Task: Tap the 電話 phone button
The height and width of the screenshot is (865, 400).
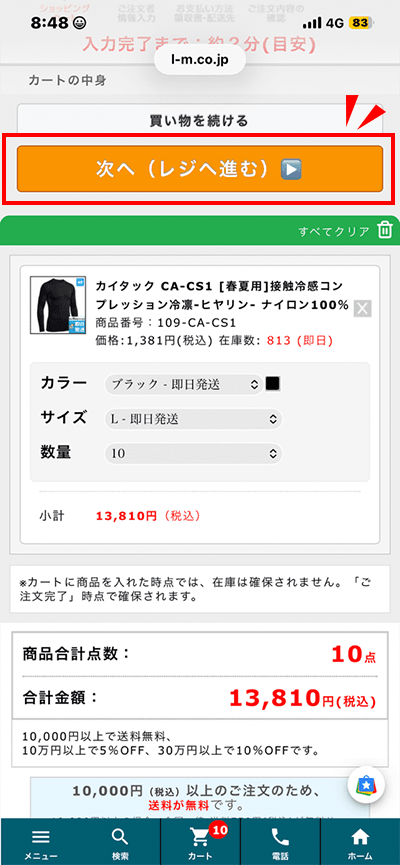Action: 280,842
